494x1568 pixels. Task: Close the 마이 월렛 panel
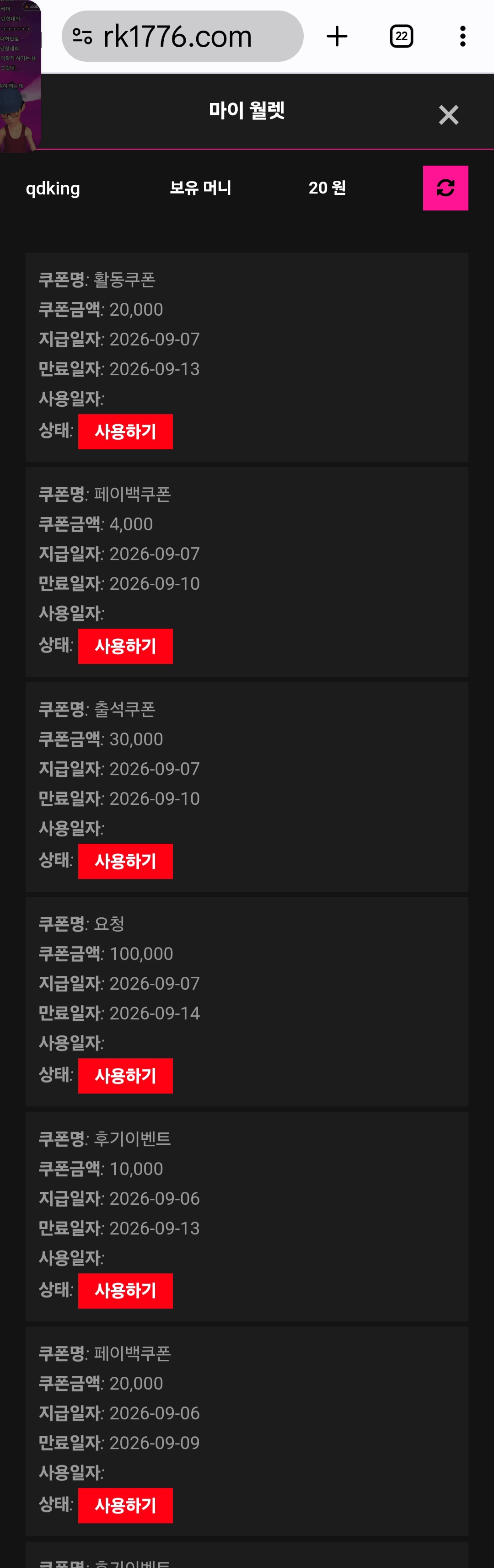(x=448, y=114)
